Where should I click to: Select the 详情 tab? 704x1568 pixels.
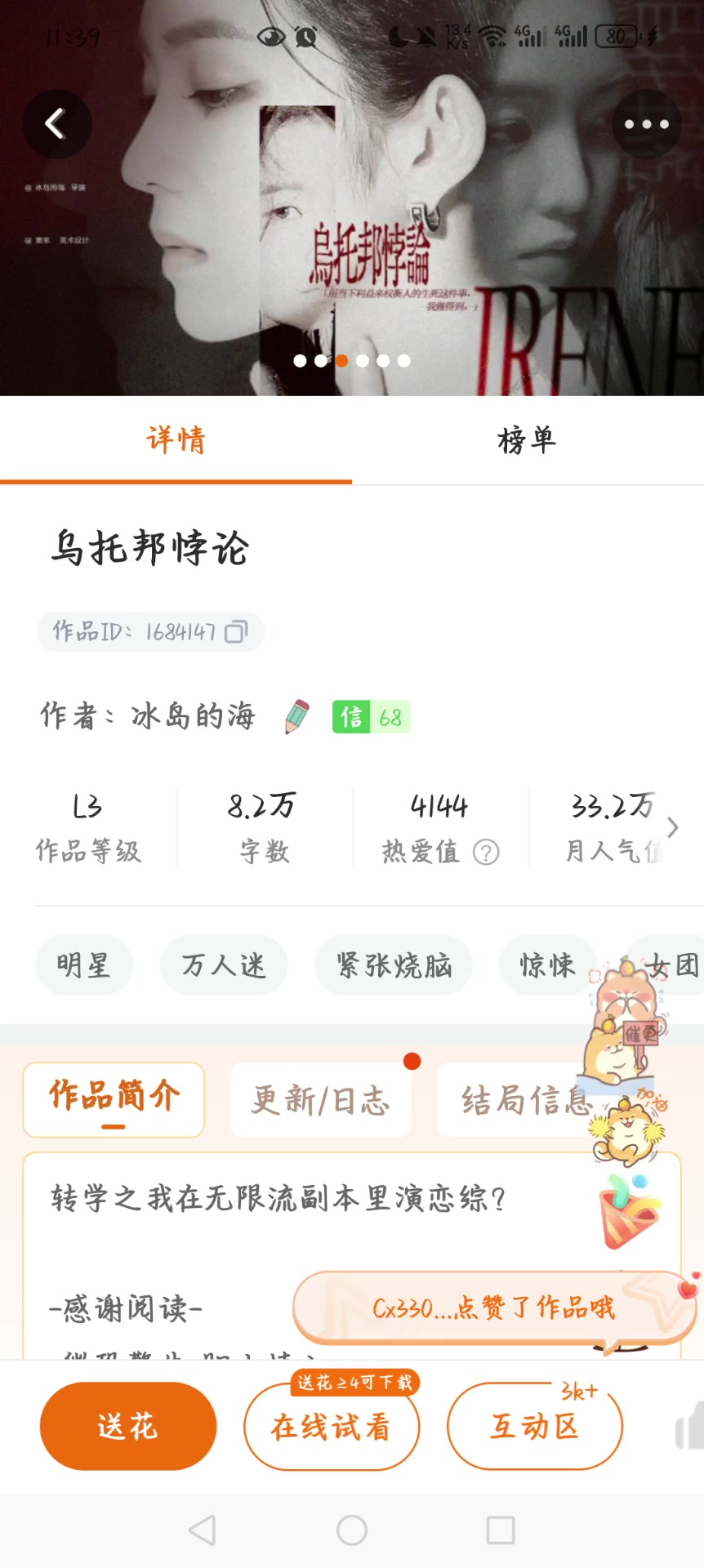pyautogui.click(x=176, y=441)
